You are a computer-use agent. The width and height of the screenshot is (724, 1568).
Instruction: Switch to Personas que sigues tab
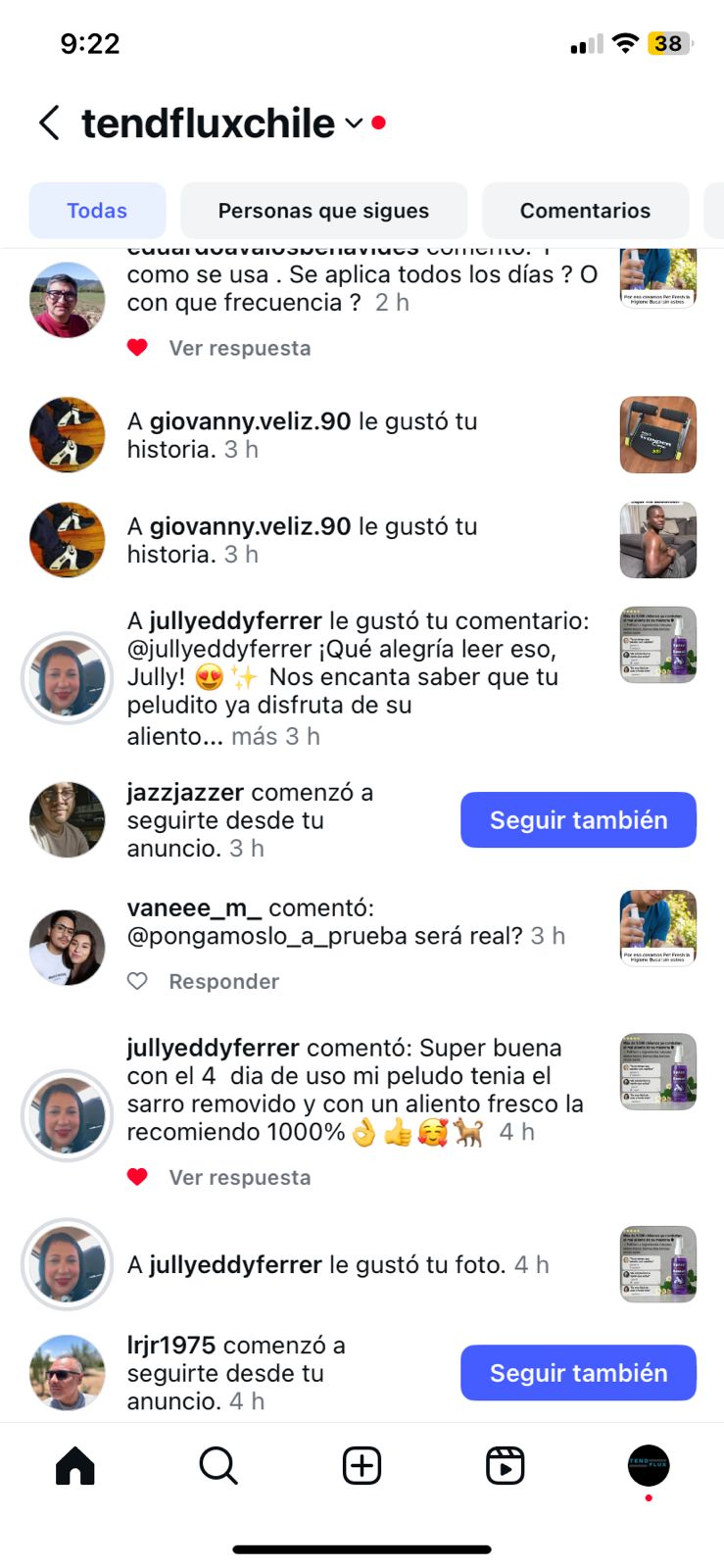coord(323,211)
